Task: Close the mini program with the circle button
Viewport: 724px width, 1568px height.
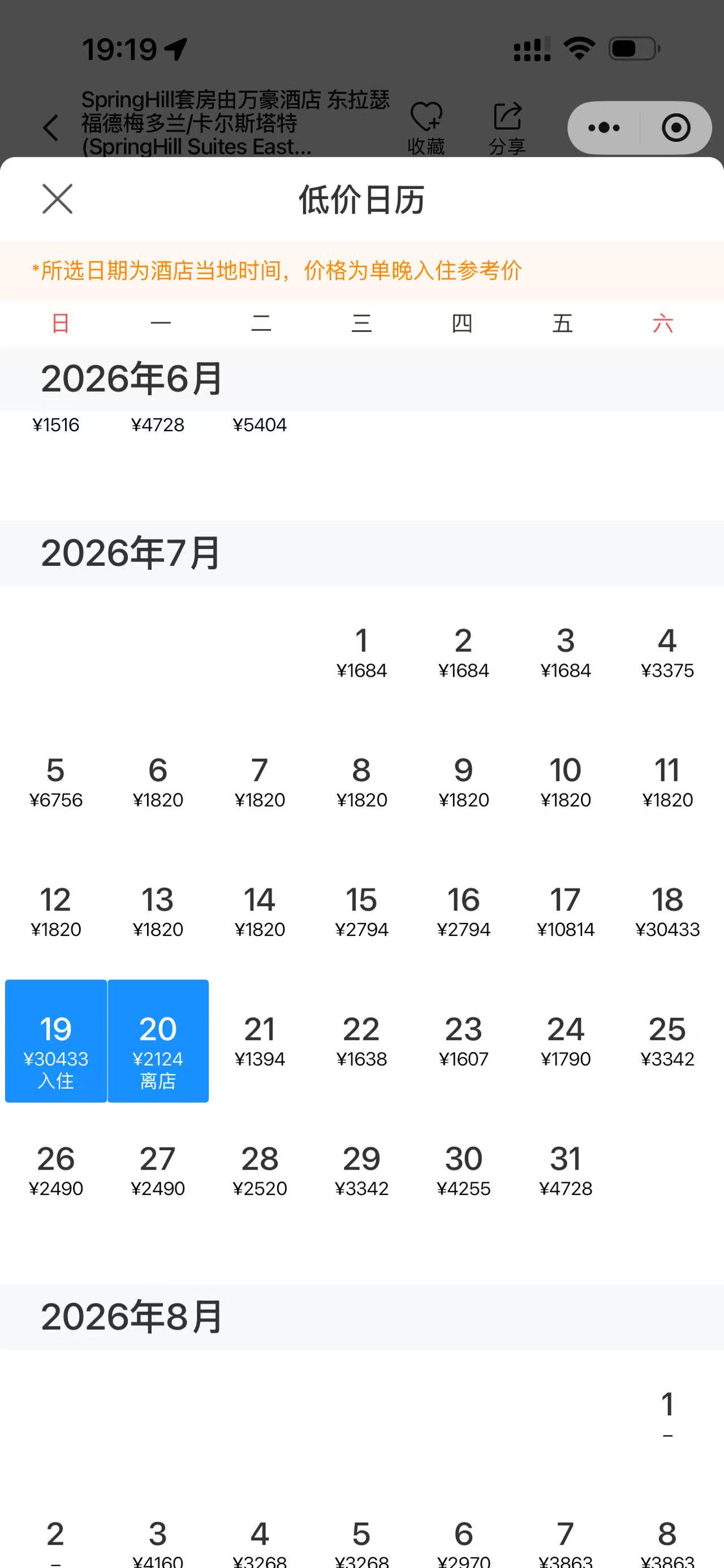Action: click(x=676, y=128)
